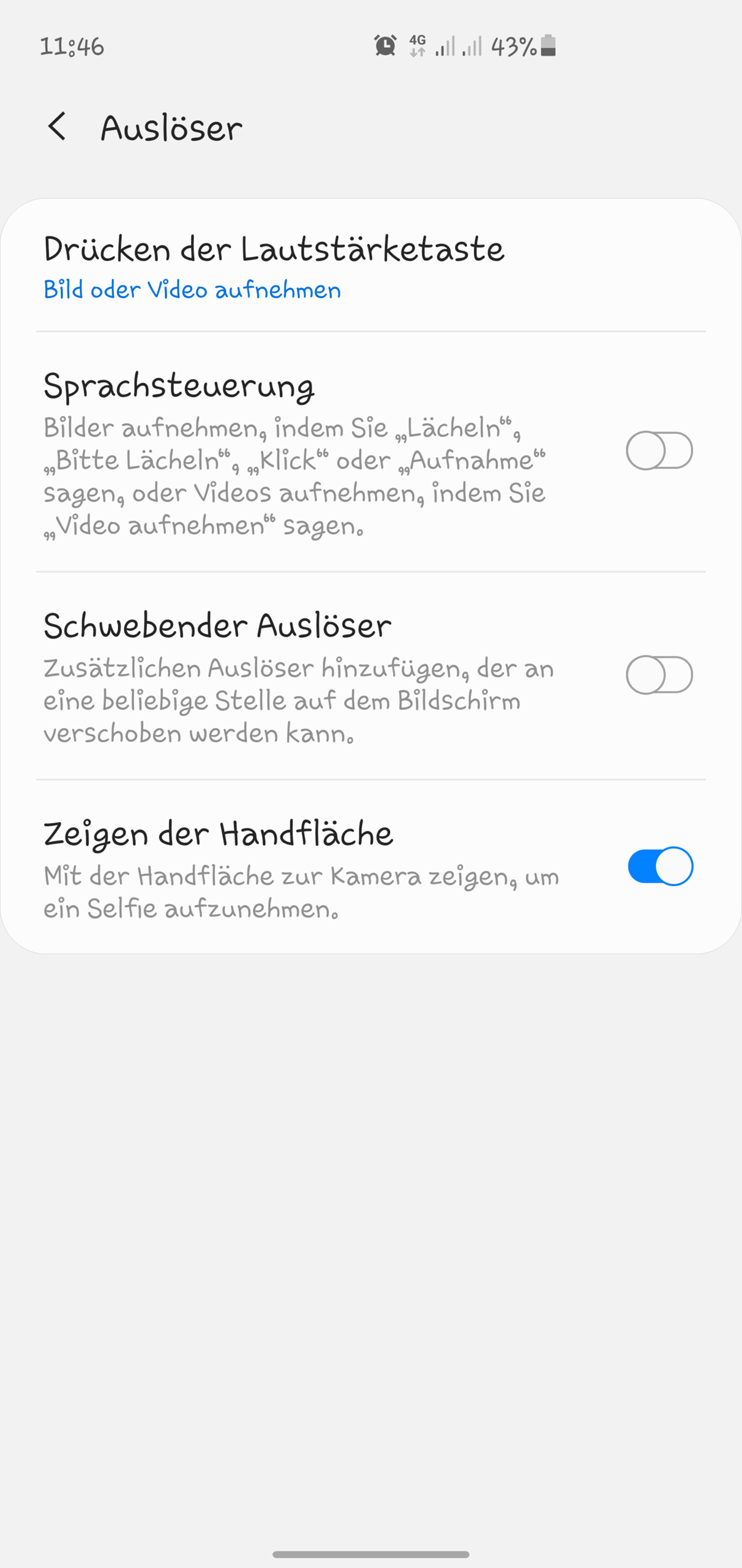Tap the second SIM signal strength bars
Image resolution: width=742 pixels, height=1568 pixels.
pos(473,46)
